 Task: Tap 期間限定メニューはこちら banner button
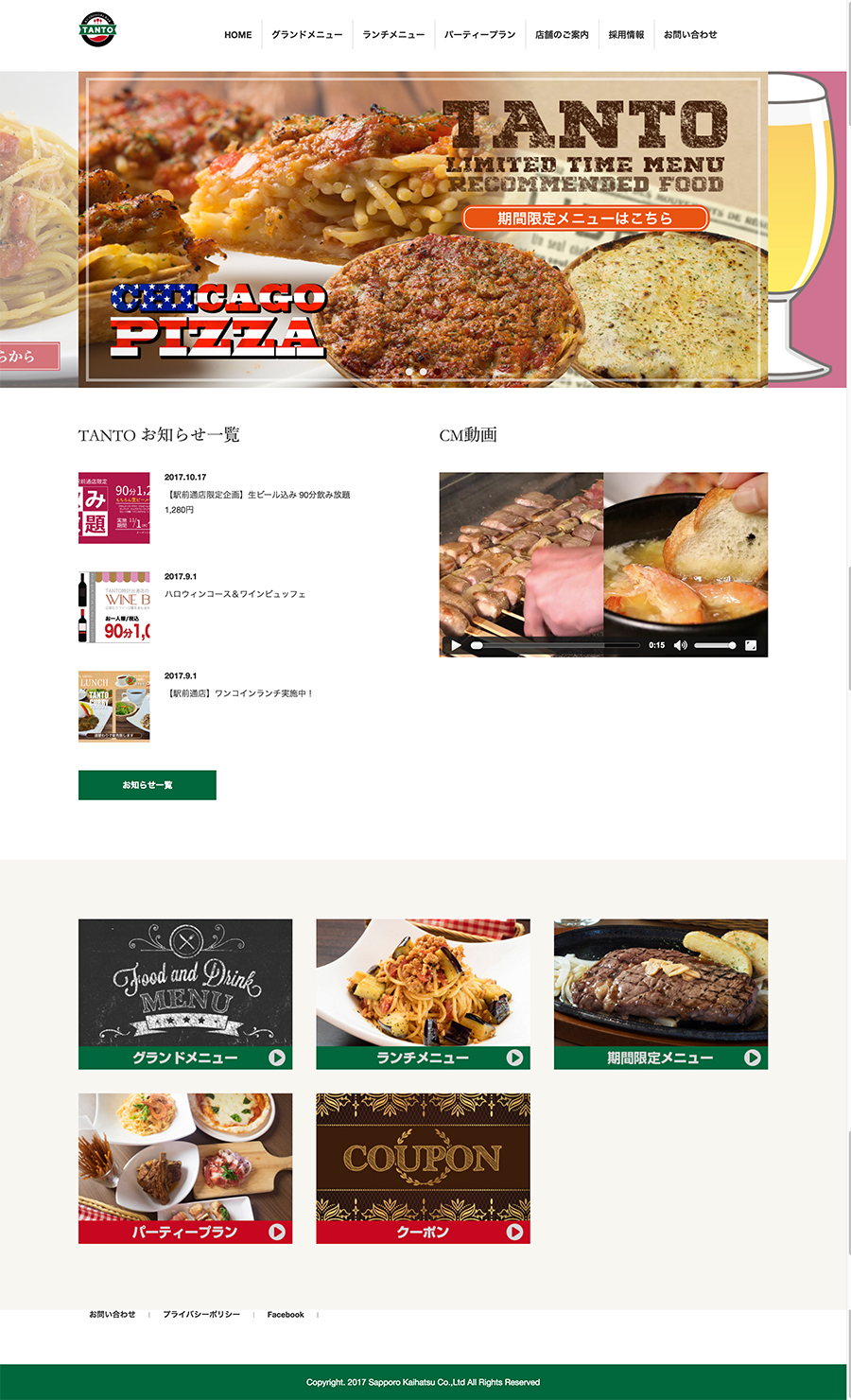tap(585, 219)
